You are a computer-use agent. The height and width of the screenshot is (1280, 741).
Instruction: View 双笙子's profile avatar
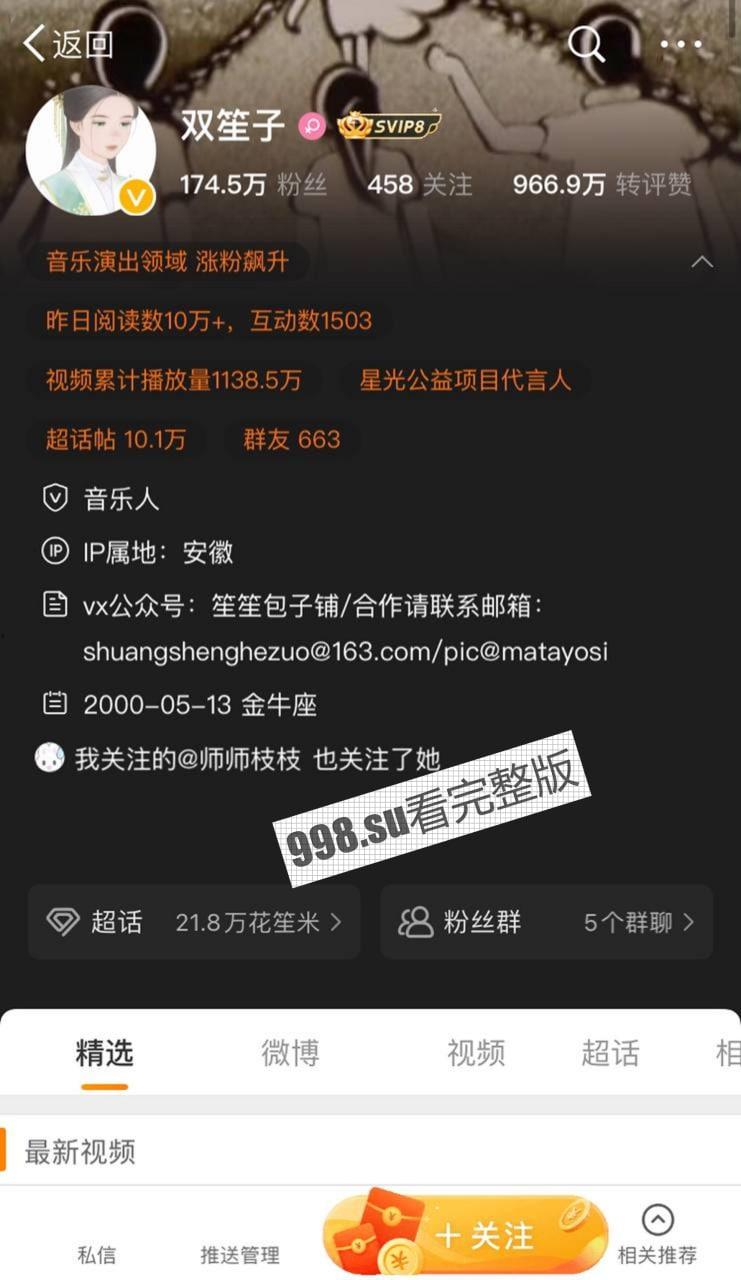point(91,151)
